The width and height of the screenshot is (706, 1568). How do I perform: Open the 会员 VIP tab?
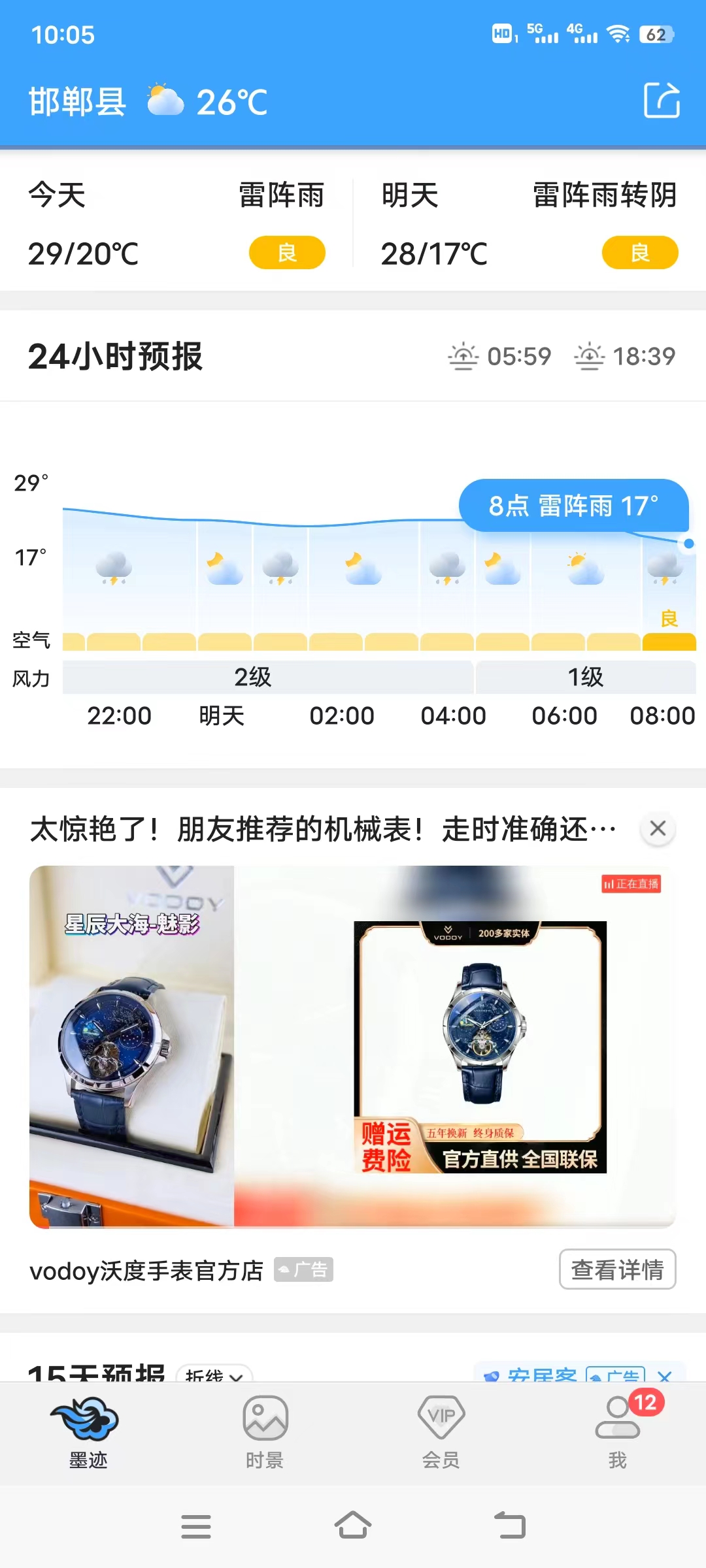tap(441, 1432)
